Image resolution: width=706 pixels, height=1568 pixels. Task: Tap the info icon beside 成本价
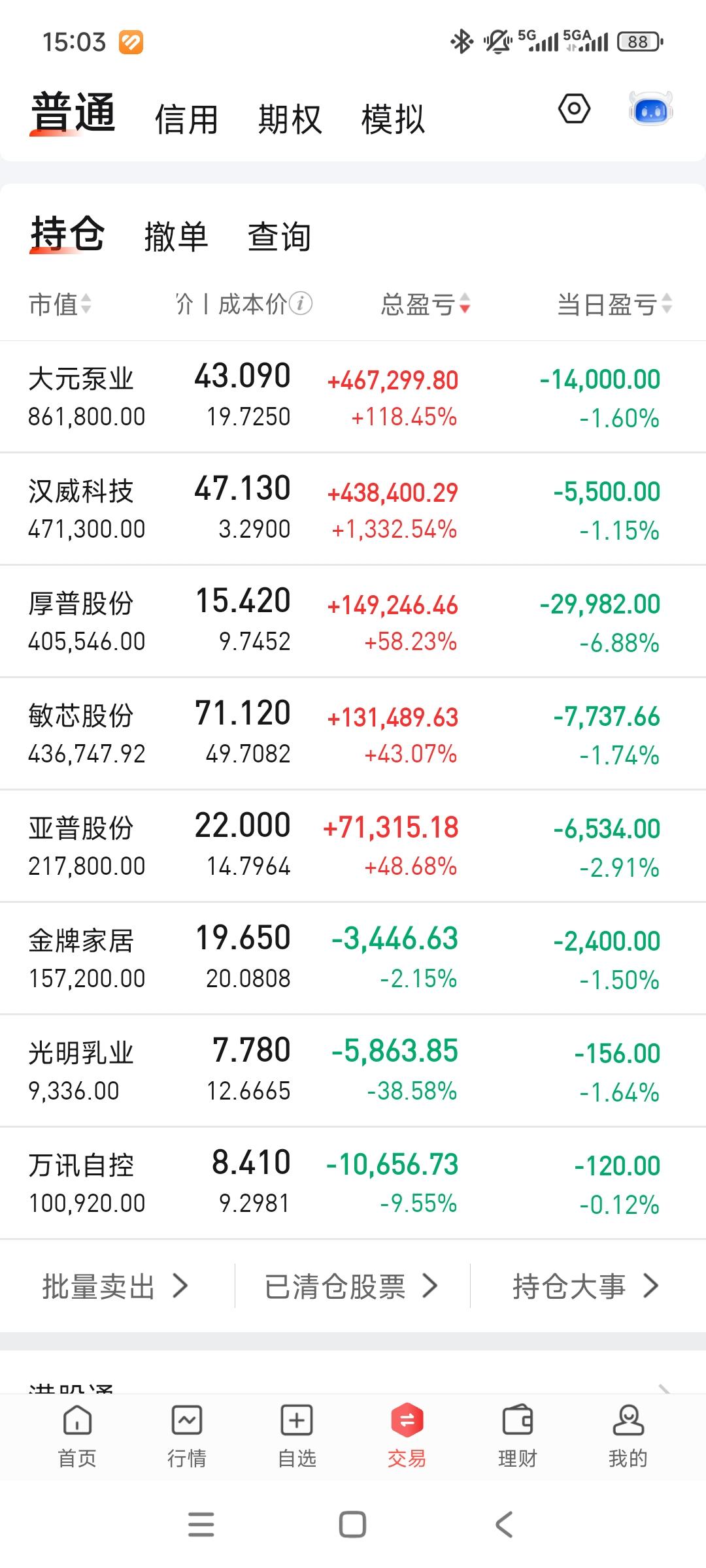(x=300, y=303)
